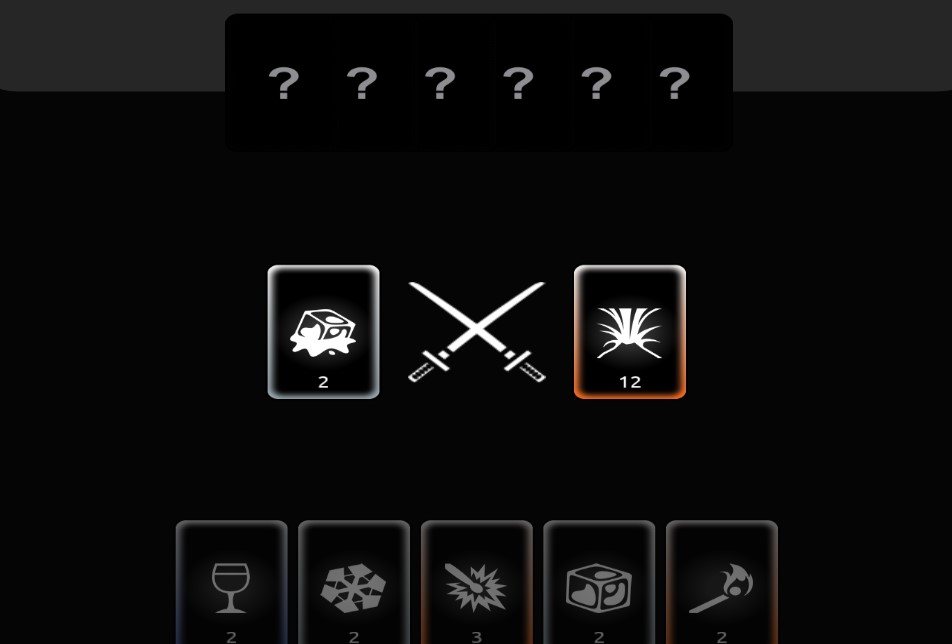Image resolution: width=952 pixels, height=644 pixels.
Task: Choose the dice cube card
Action: [x=598, y=586]
